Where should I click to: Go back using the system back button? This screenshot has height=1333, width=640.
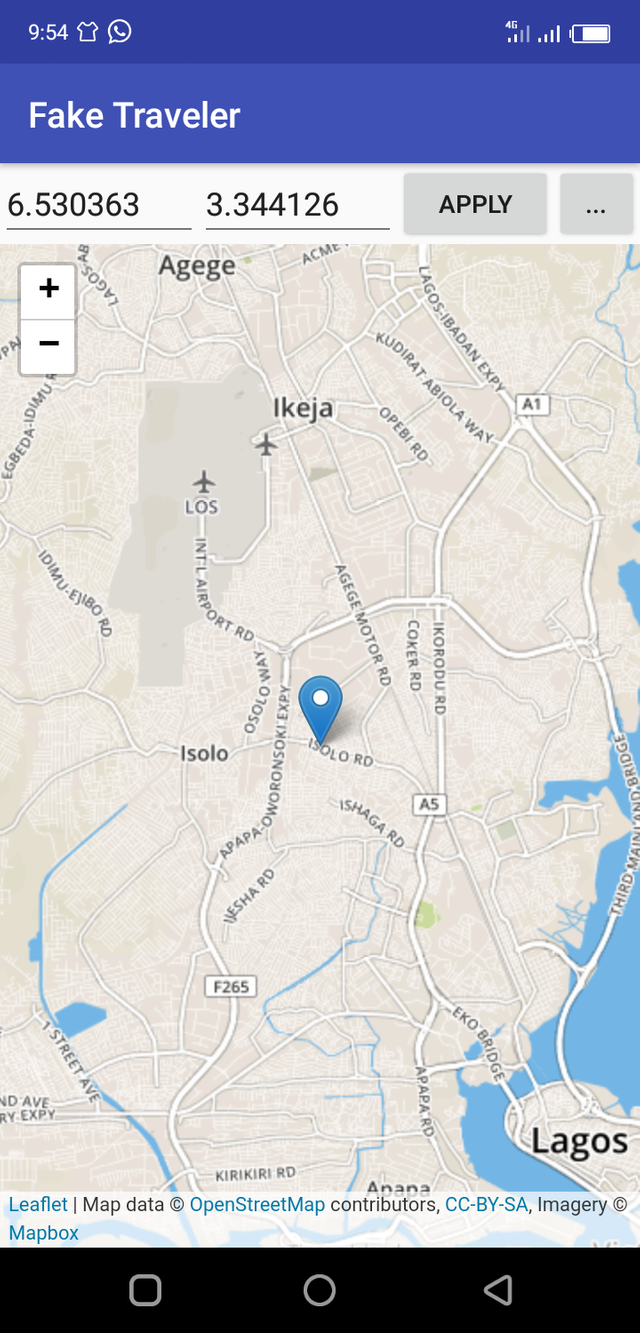click(x=497, y=1290)
